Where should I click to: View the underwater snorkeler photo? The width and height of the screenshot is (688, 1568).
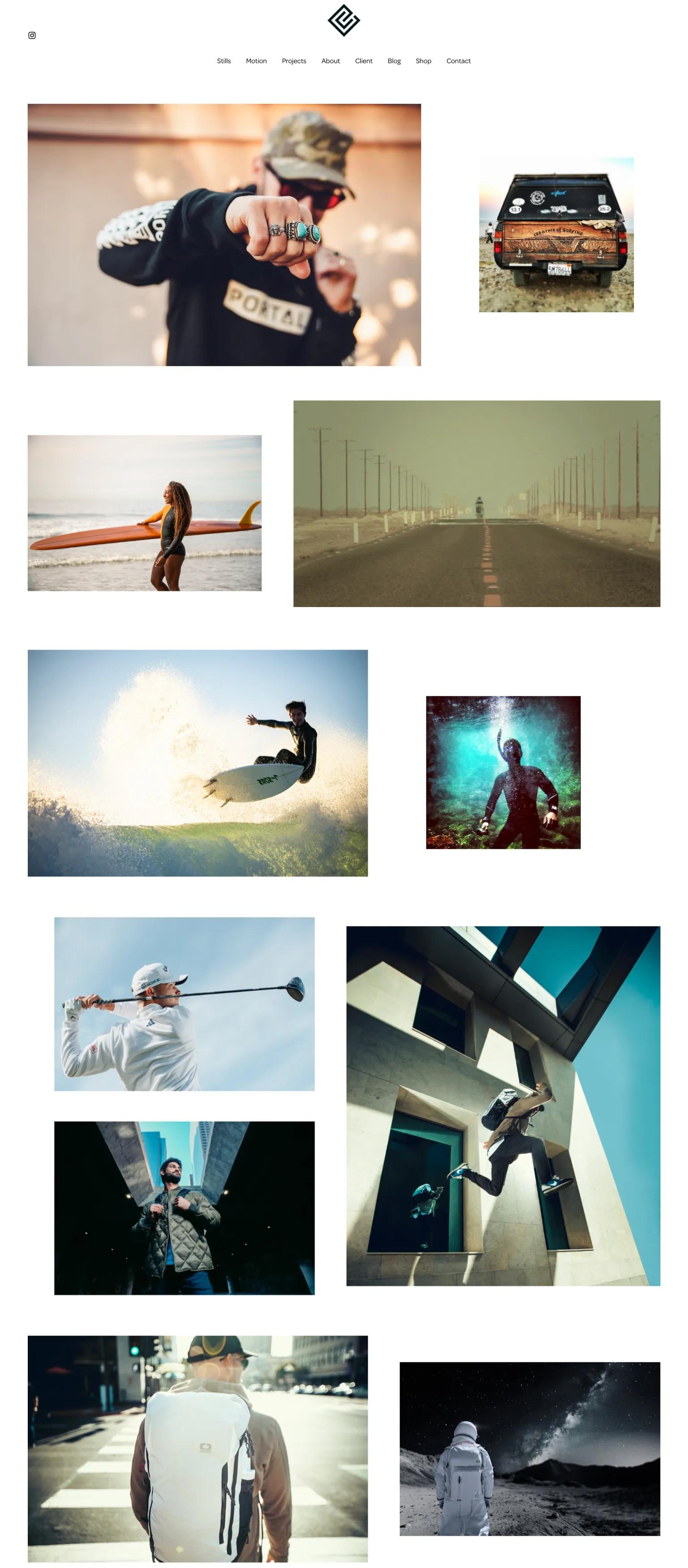[503, 772]
